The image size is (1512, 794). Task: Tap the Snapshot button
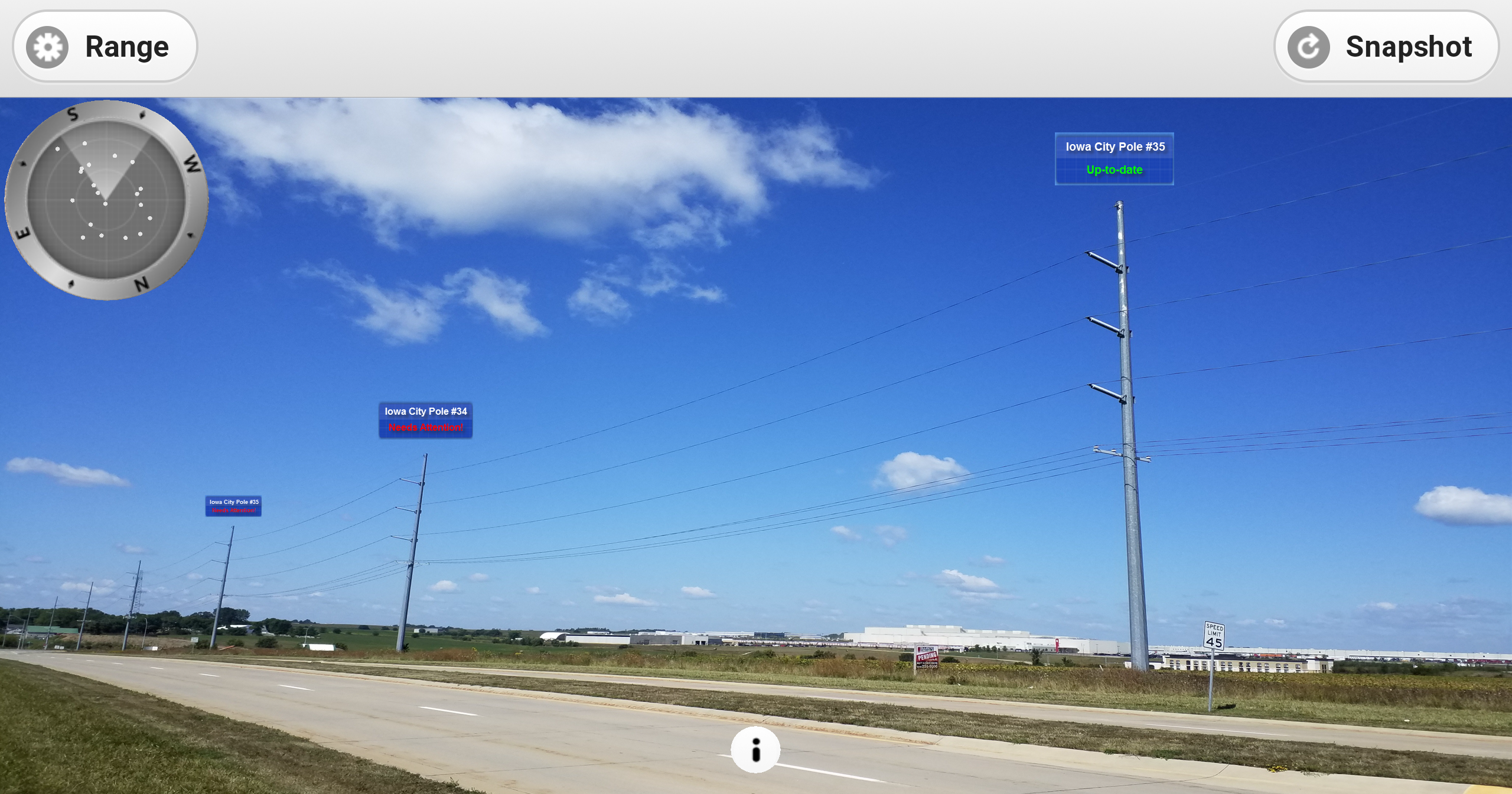pos(1386,47)
